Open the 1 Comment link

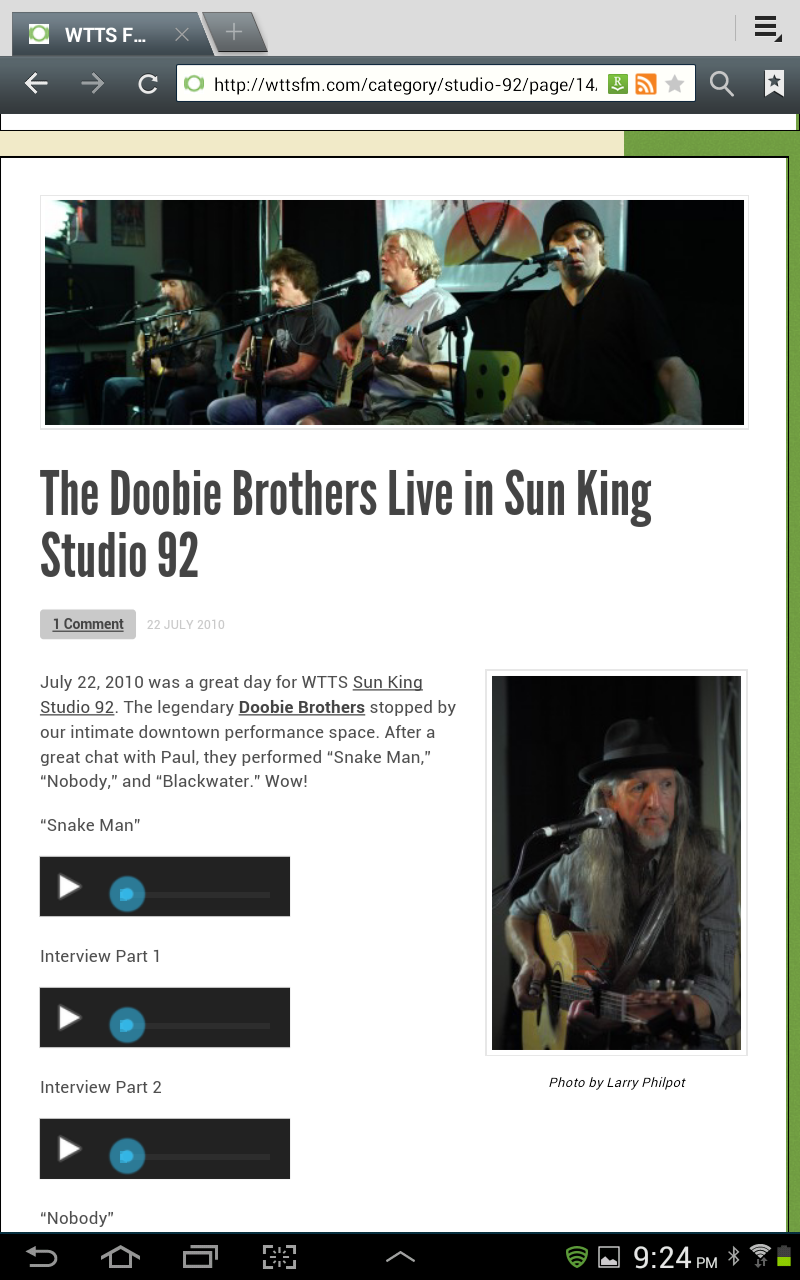88,624
